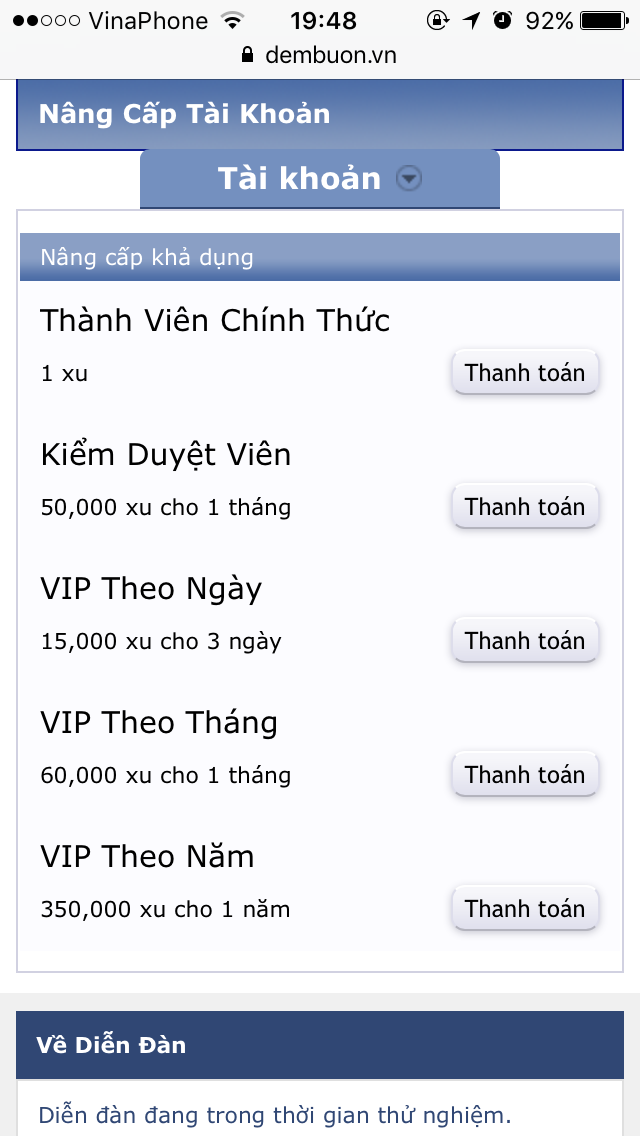The image size is (640, 1136).
Task: Tap Thanh toán for Thành Viên Chính Thức
Action: (525, 373)
